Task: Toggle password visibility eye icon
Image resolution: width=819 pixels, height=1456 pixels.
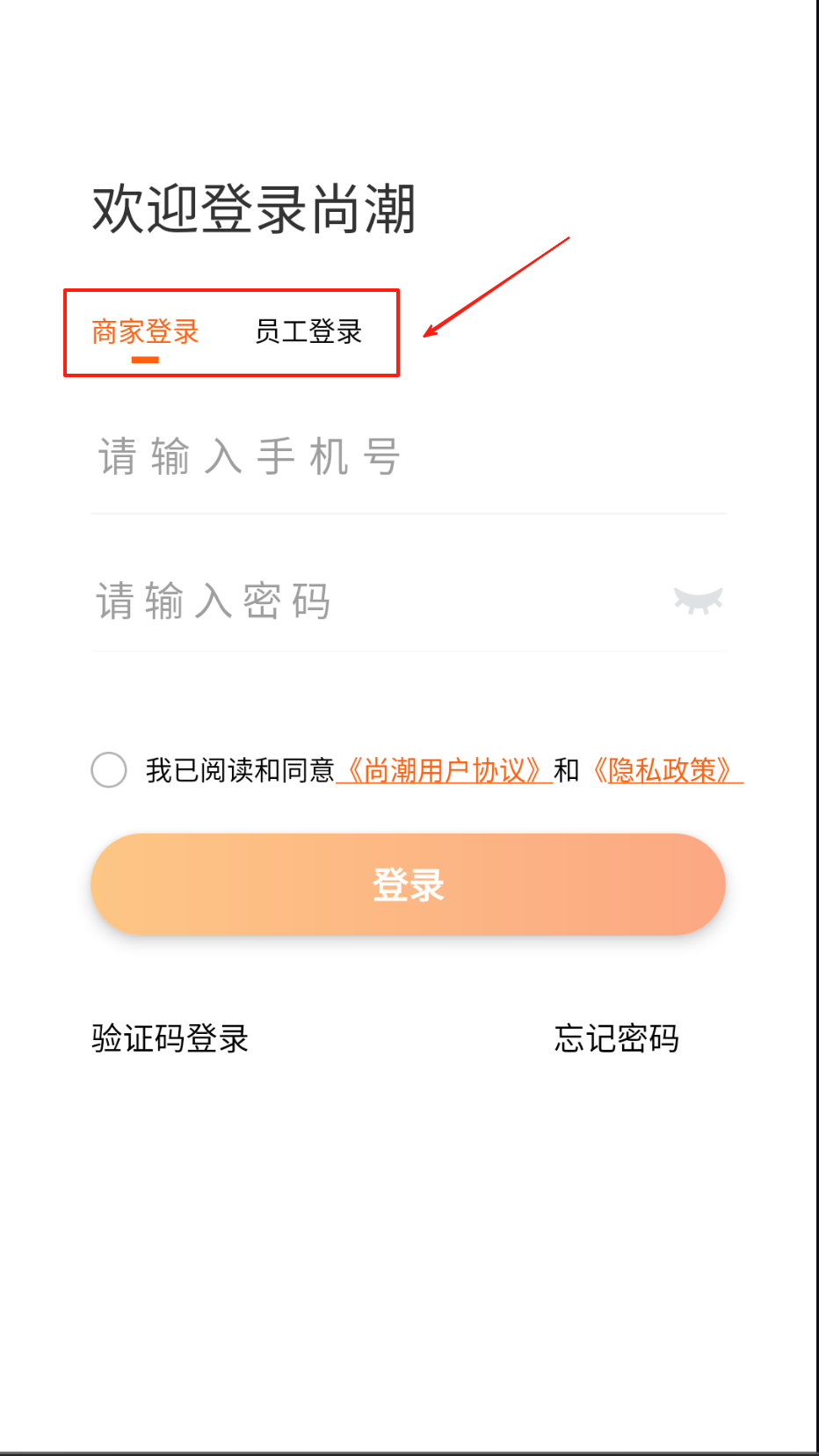Action: [x=699, y=601]
